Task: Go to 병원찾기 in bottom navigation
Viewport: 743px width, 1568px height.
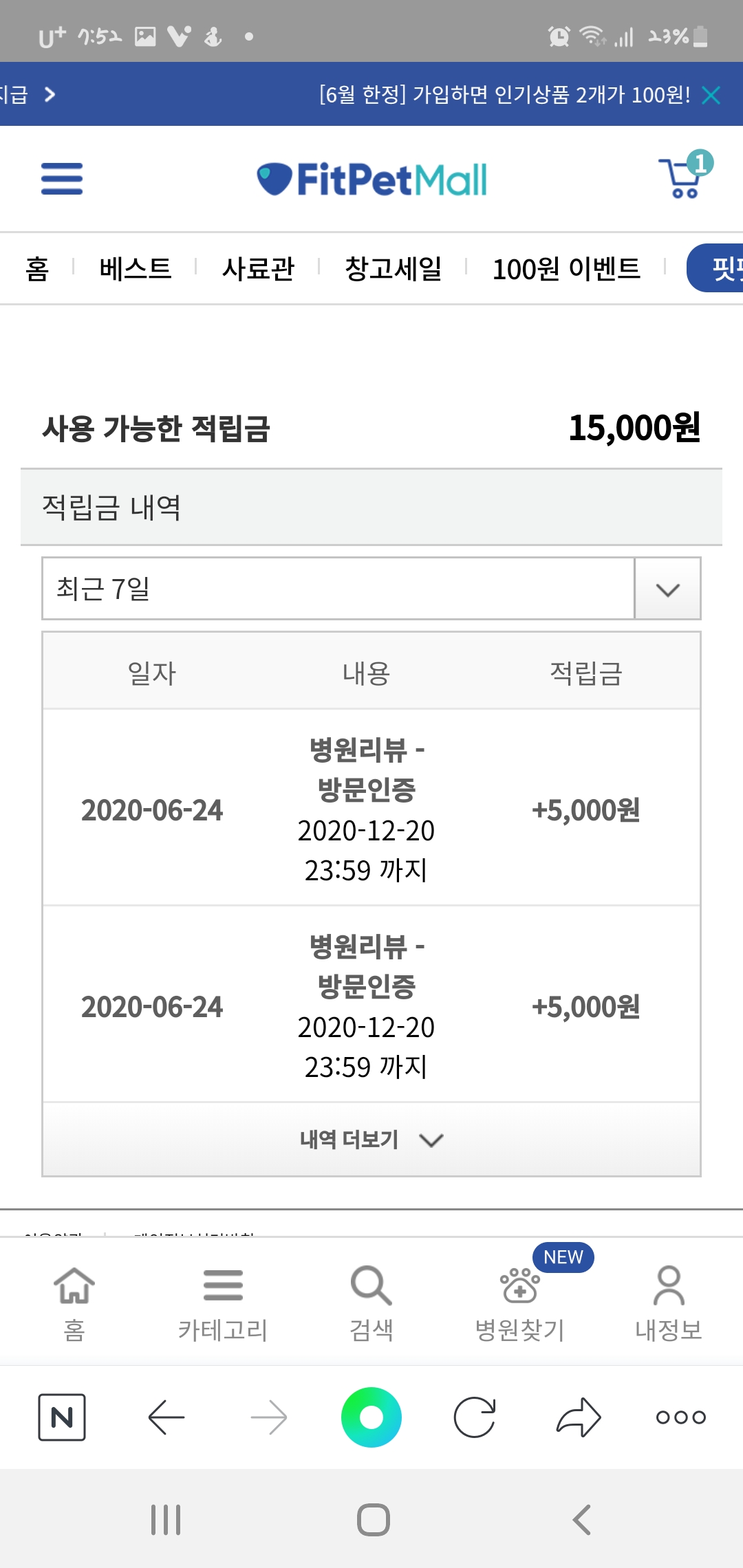Action: point(520,1303)
